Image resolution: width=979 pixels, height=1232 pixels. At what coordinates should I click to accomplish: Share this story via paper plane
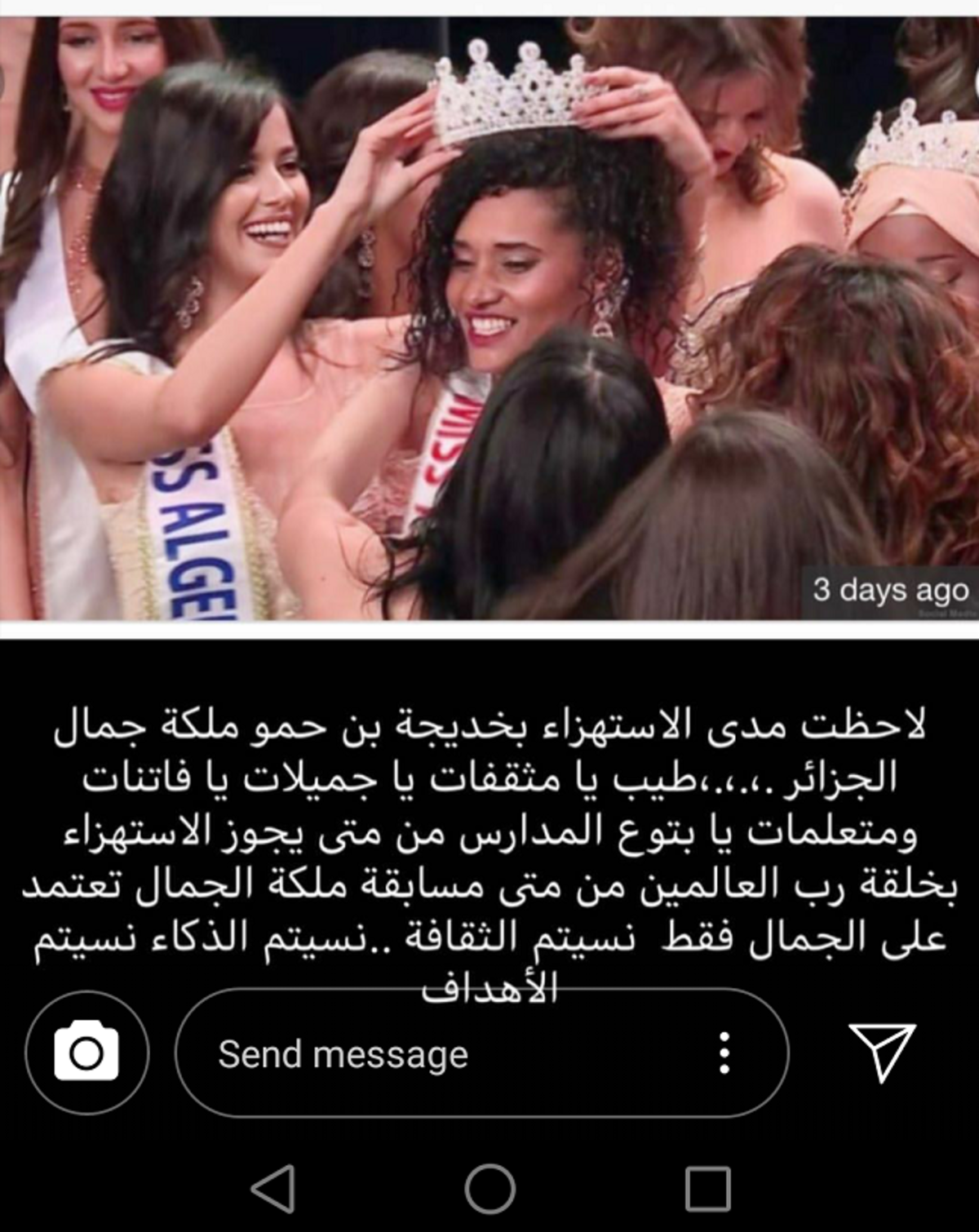point(882,1051)
